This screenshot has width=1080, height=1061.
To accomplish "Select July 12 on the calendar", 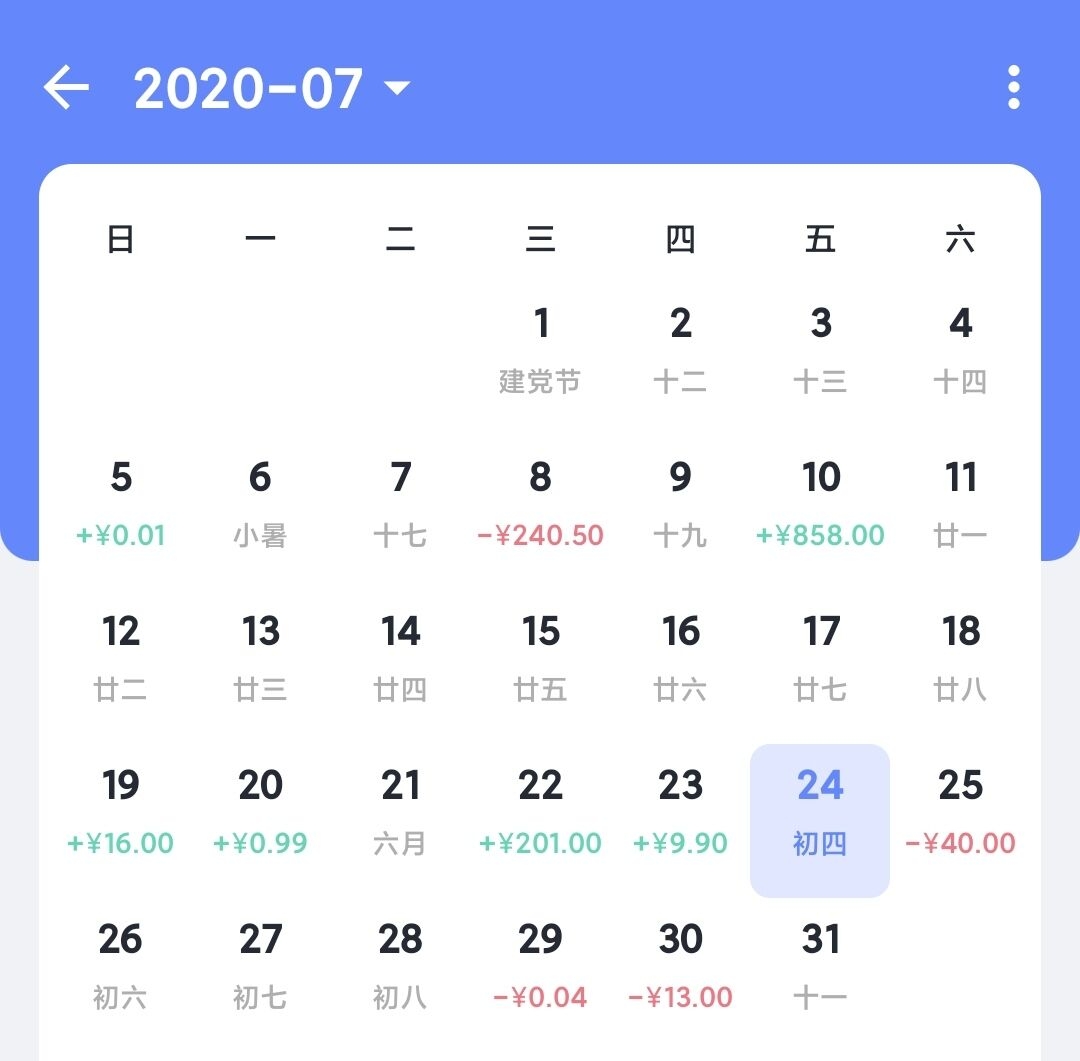I will (120, 658).
